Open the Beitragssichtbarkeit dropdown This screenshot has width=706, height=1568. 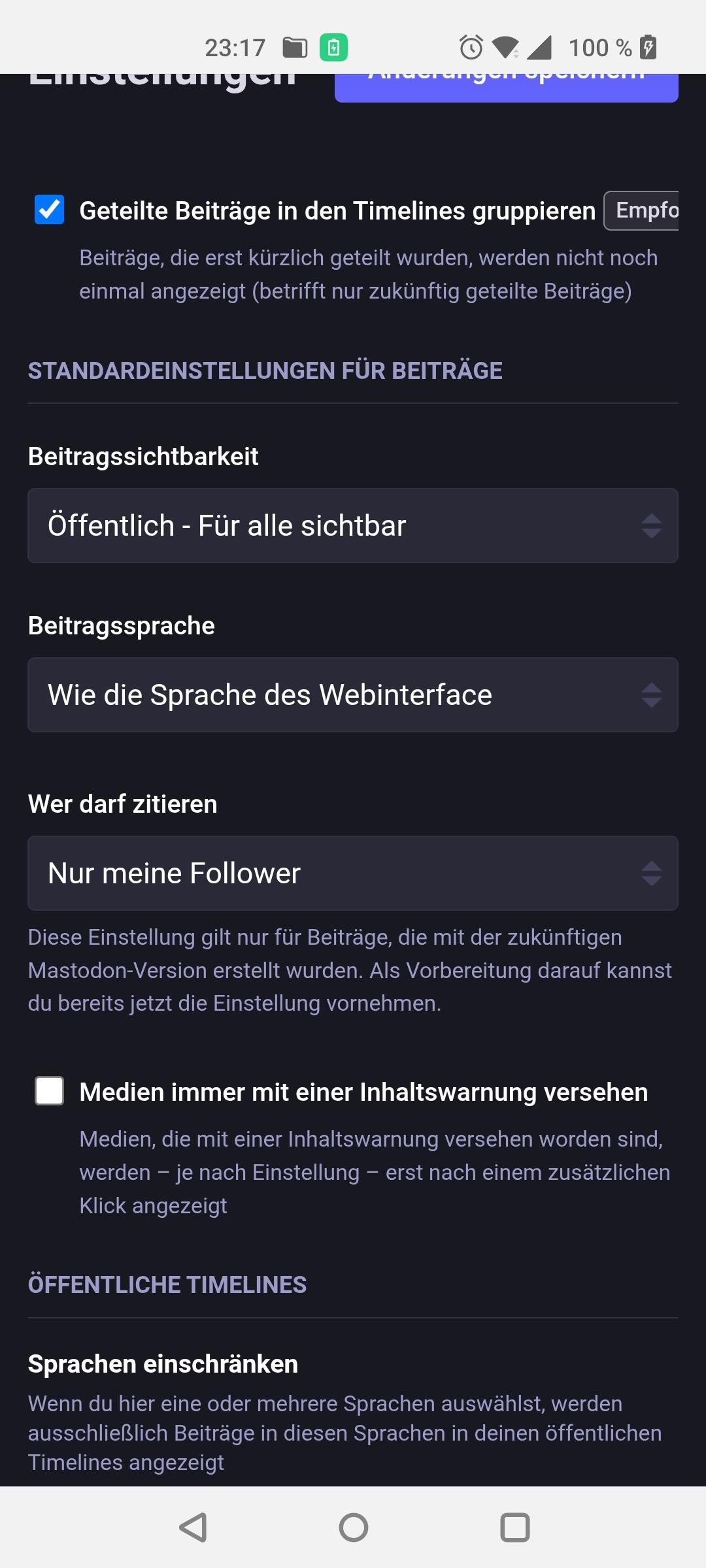point(353,525)
